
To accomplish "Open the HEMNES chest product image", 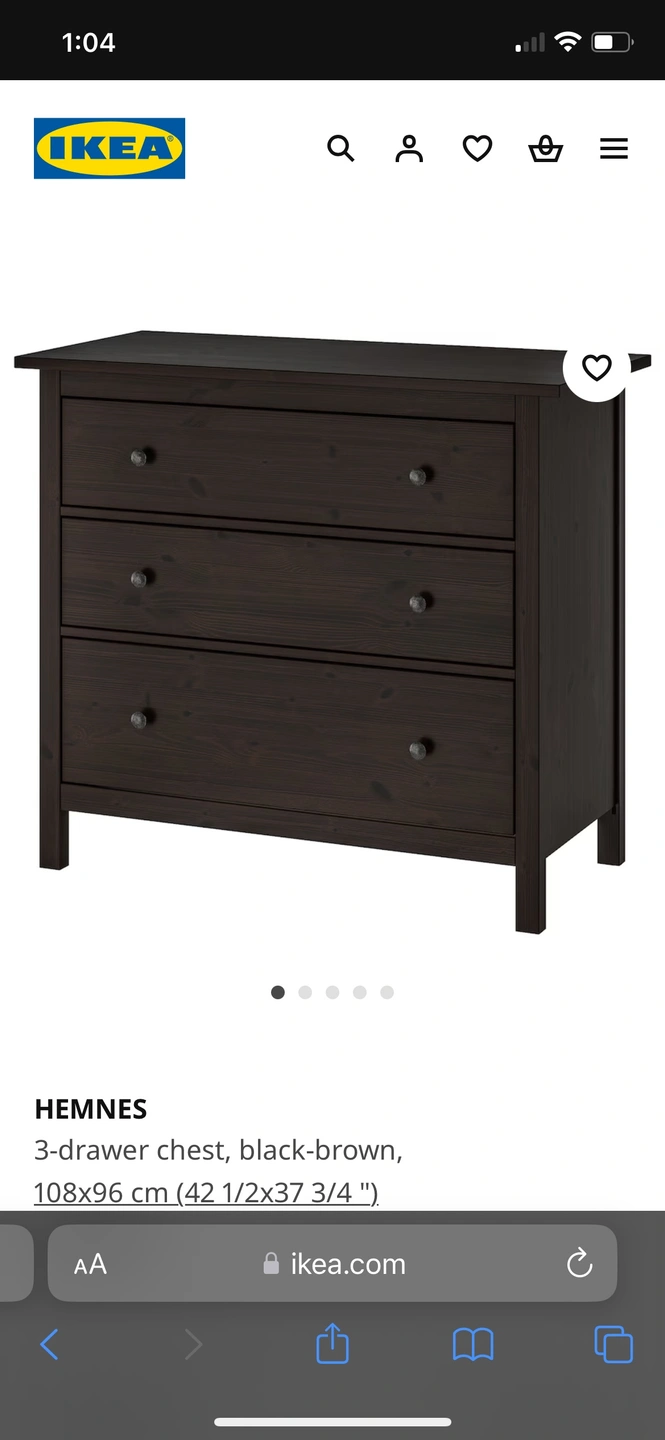I will coord(332,630).
